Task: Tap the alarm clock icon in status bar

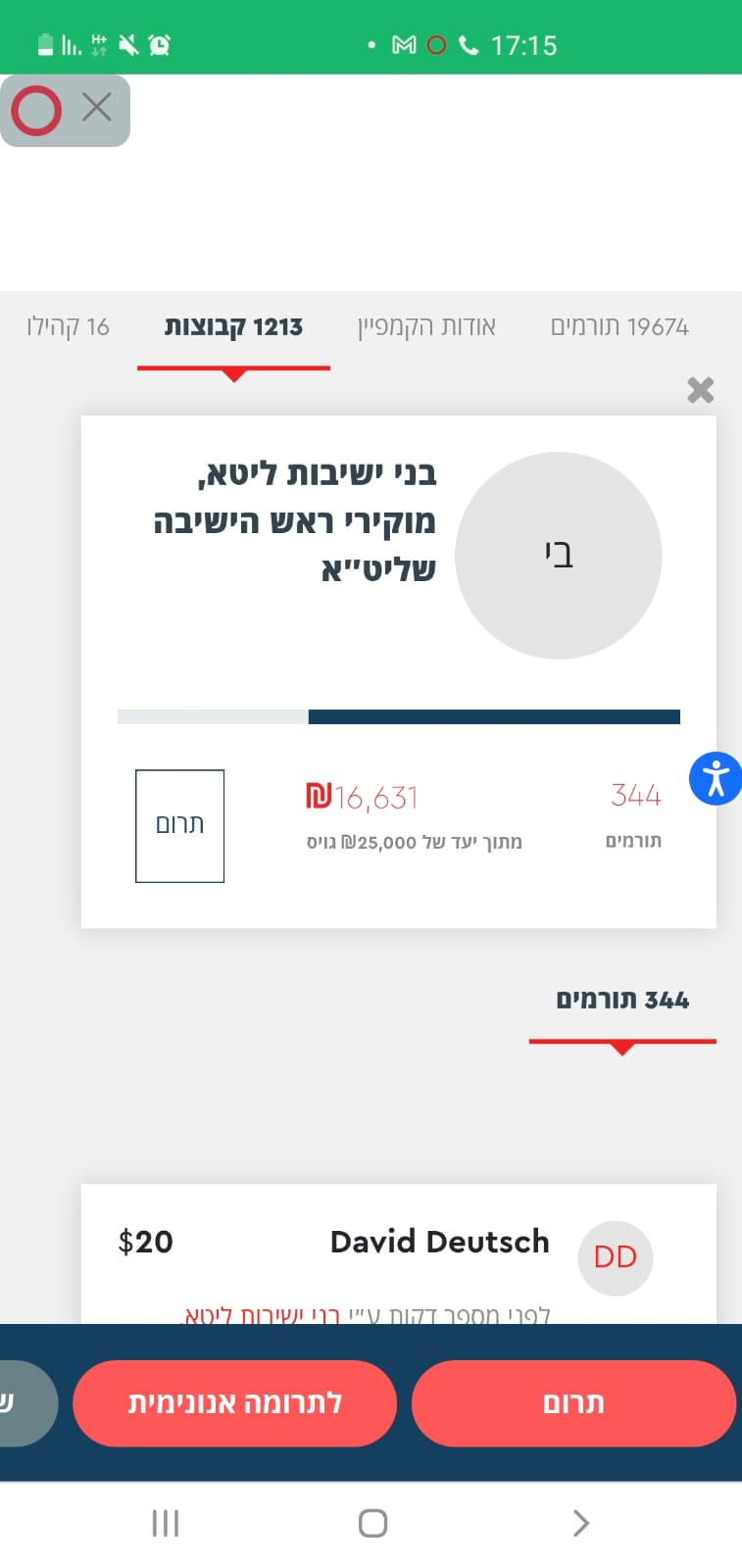Action: [157, 44]
